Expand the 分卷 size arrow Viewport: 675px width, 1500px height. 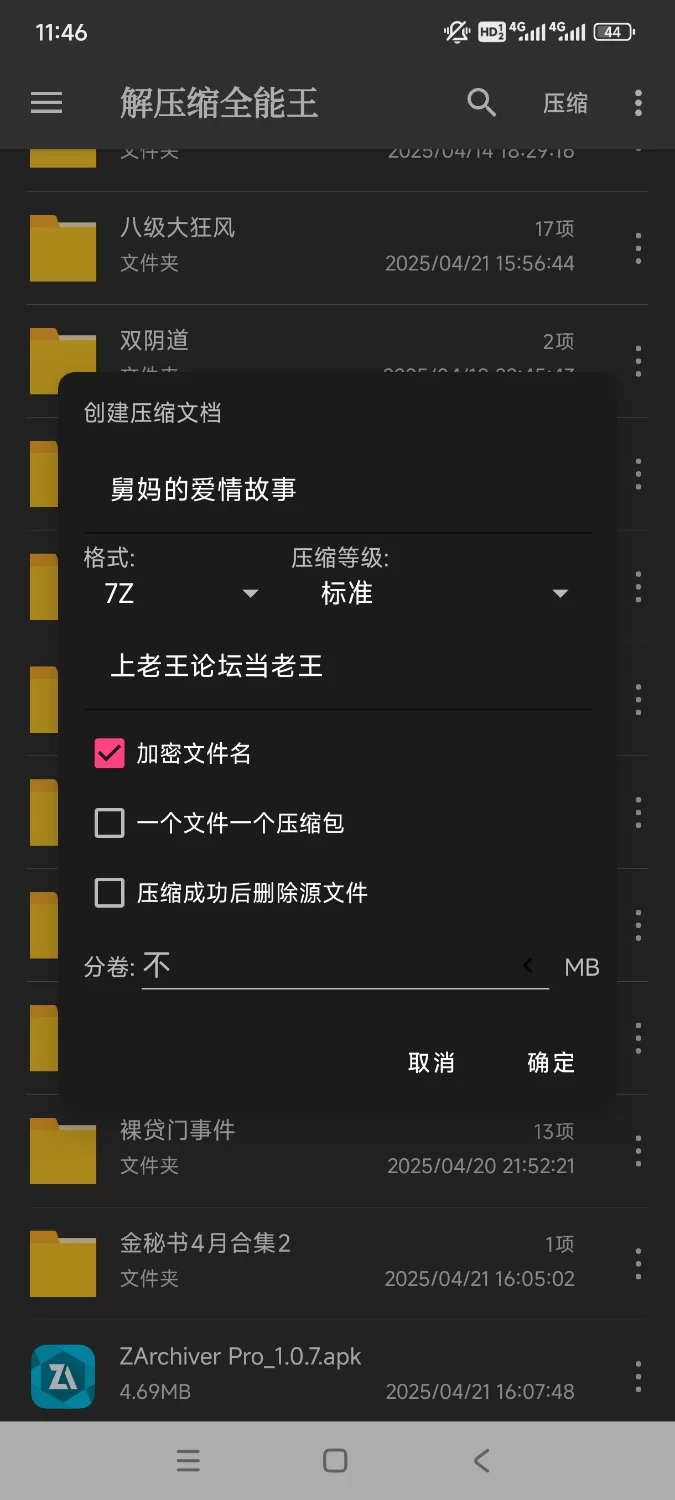coord(529,966)
